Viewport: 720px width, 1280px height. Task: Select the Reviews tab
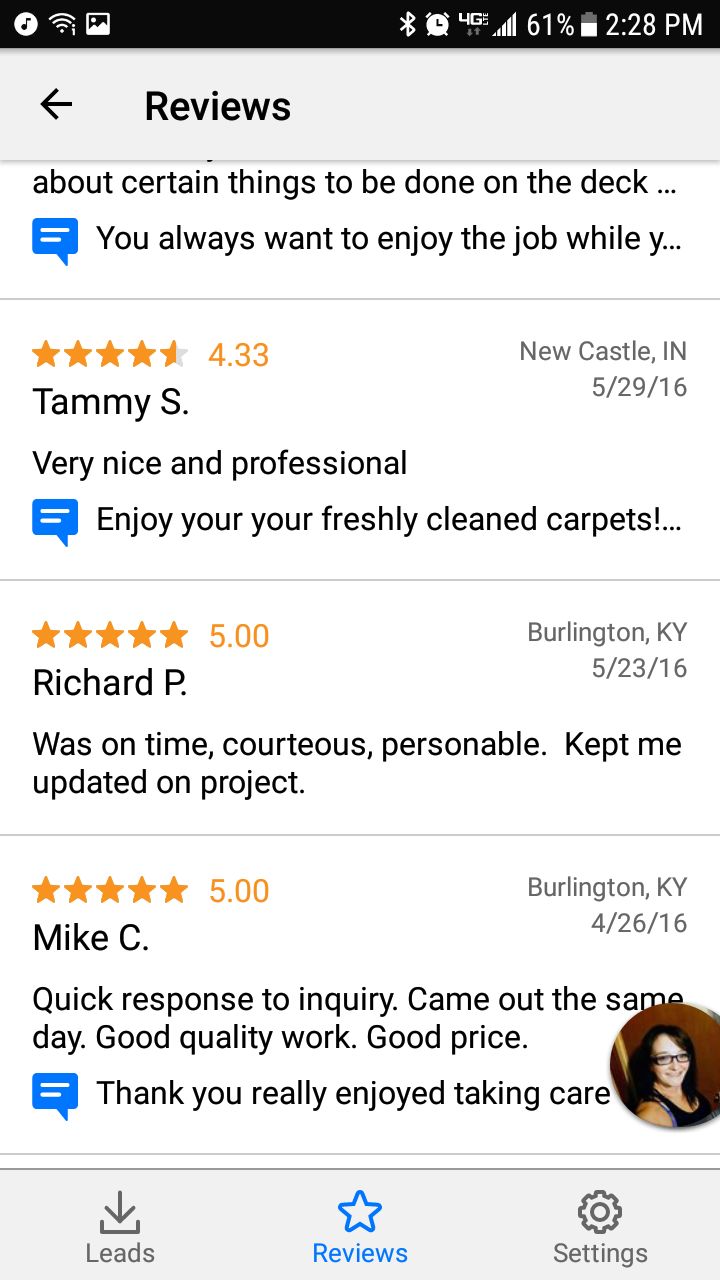click(360, 1227)
